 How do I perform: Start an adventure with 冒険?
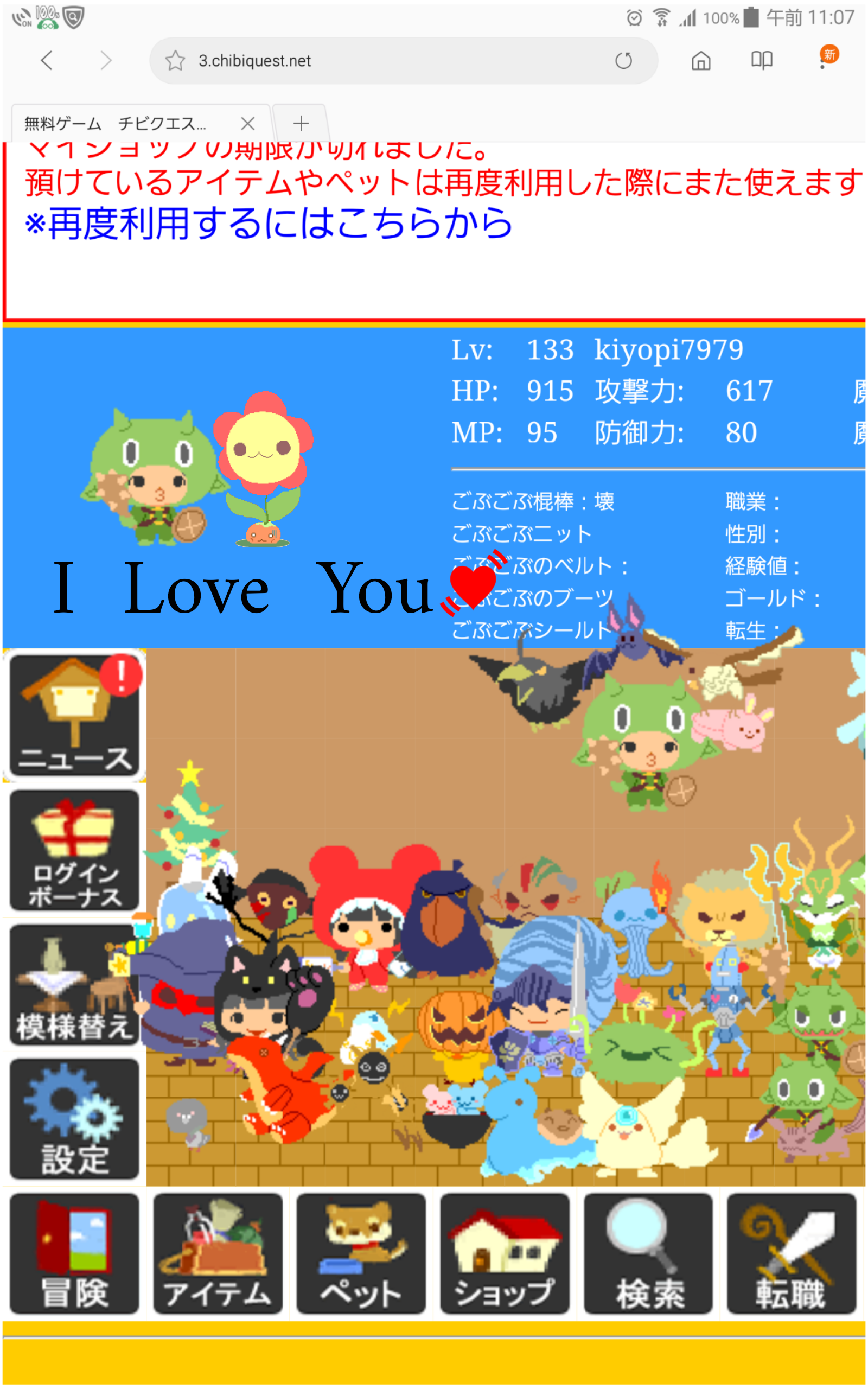click(75, 1253)
